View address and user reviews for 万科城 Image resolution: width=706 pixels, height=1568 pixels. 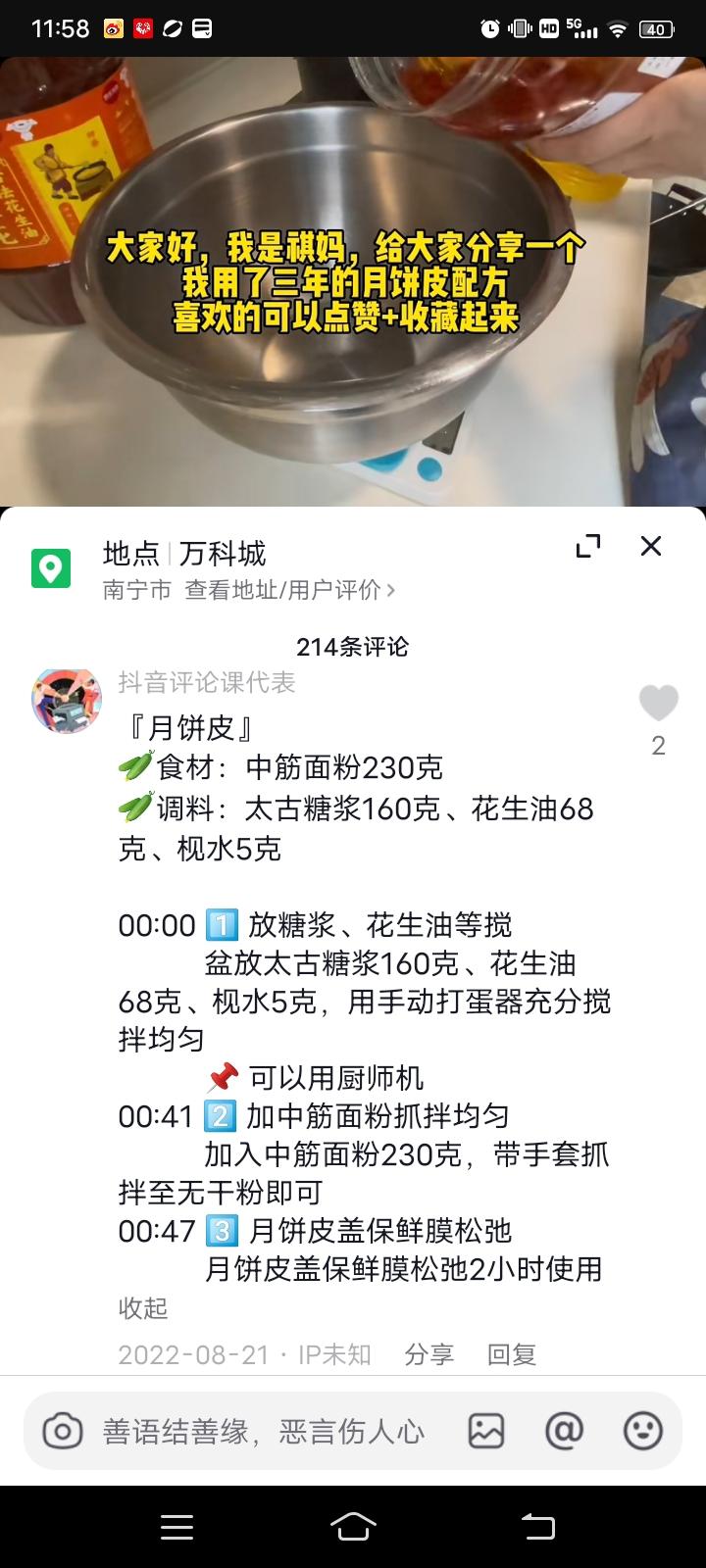289,590
